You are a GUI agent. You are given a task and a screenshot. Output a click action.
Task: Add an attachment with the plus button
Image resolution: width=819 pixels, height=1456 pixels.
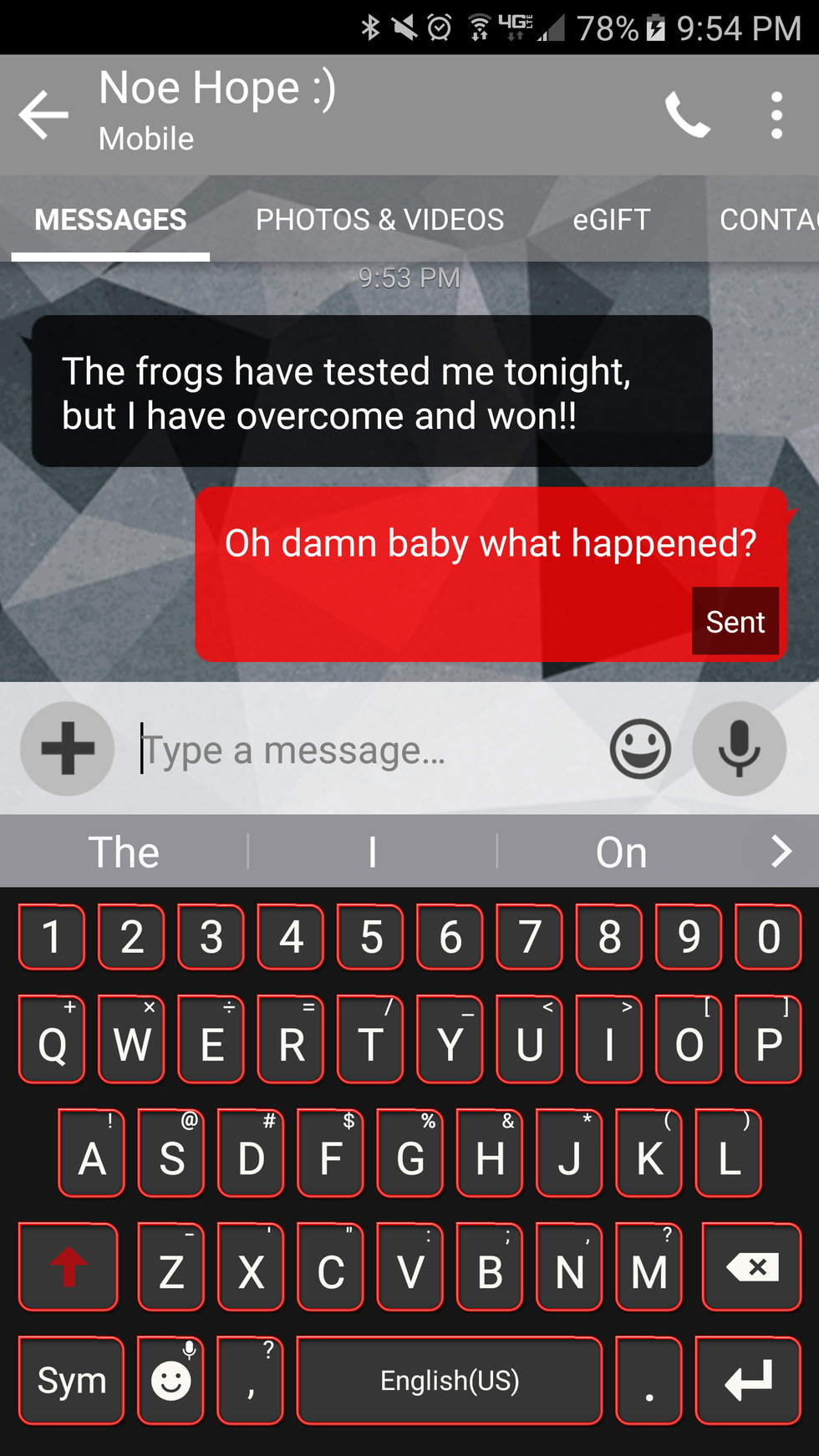(x=68, y=748)
